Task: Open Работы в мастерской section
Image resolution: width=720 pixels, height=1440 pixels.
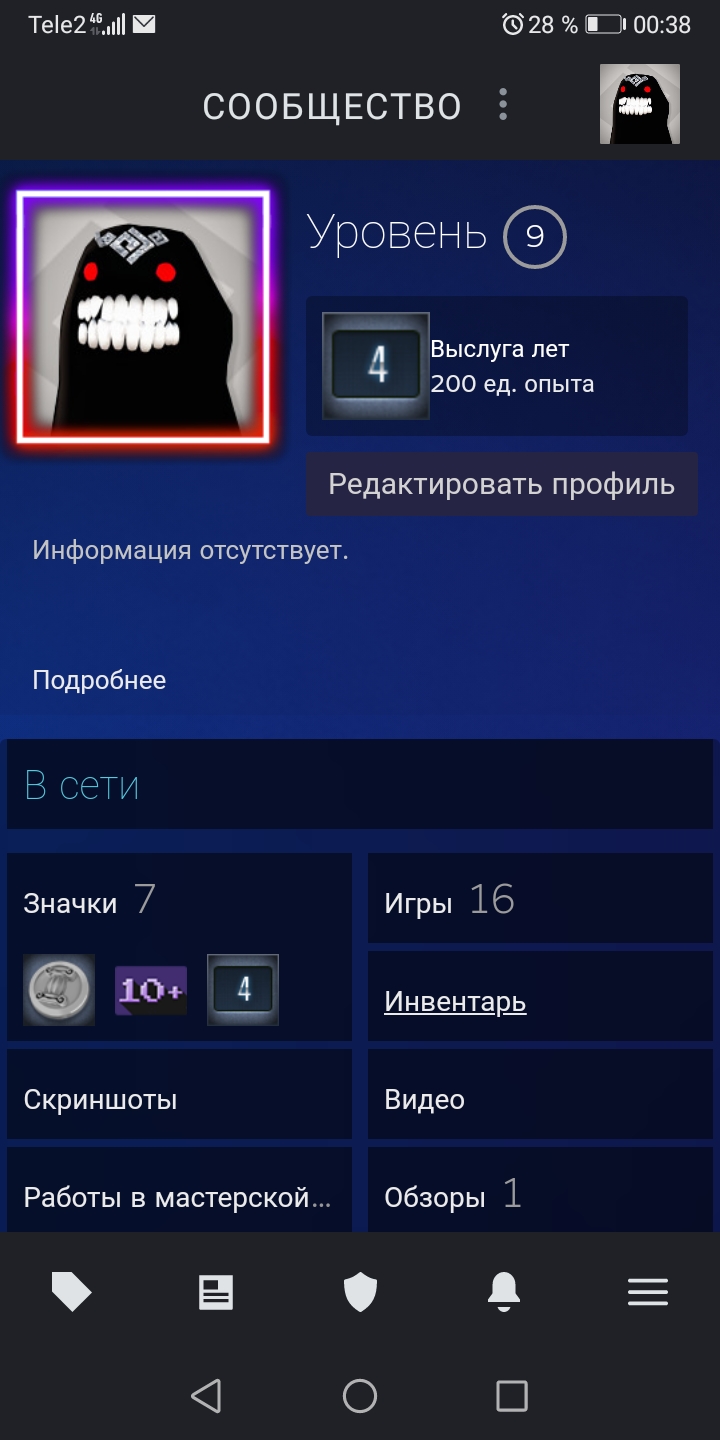Action: [179, 1190]
